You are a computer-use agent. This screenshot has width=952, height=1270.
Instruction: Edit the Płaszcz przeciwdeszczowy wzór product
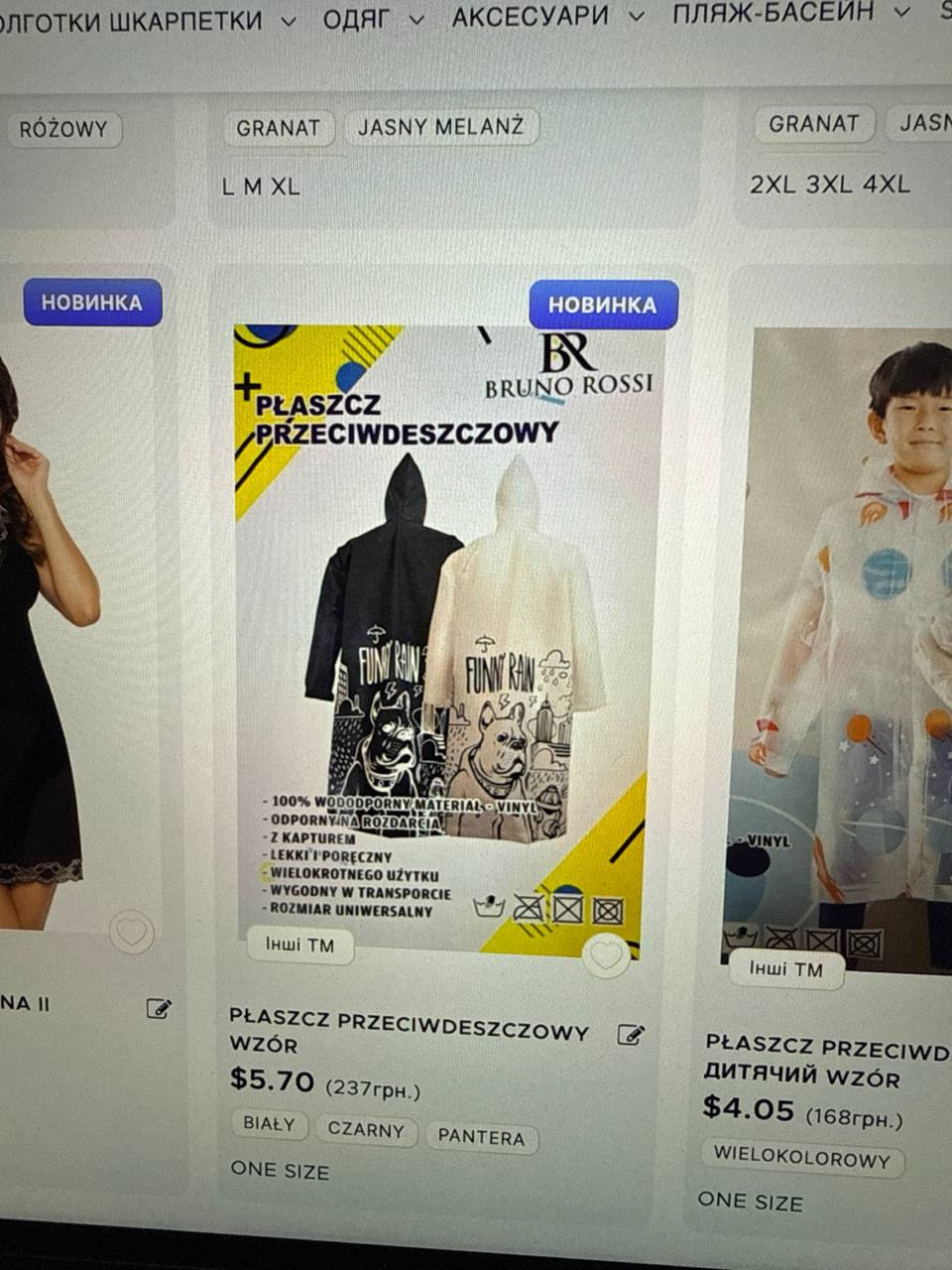(631, 1035)
